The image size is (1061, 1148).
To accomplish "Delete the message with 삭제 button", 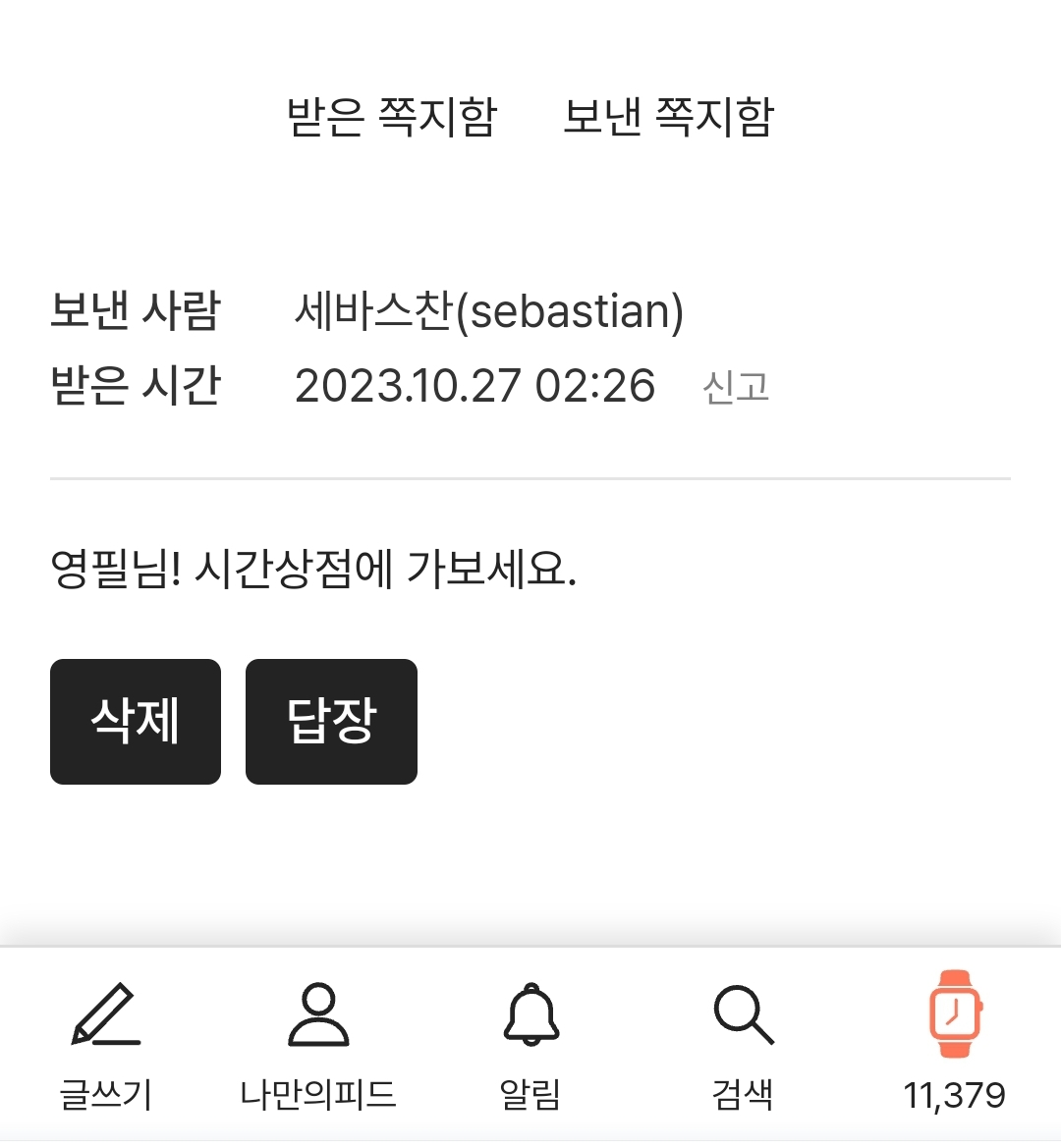I will click(x=136, y=721).
